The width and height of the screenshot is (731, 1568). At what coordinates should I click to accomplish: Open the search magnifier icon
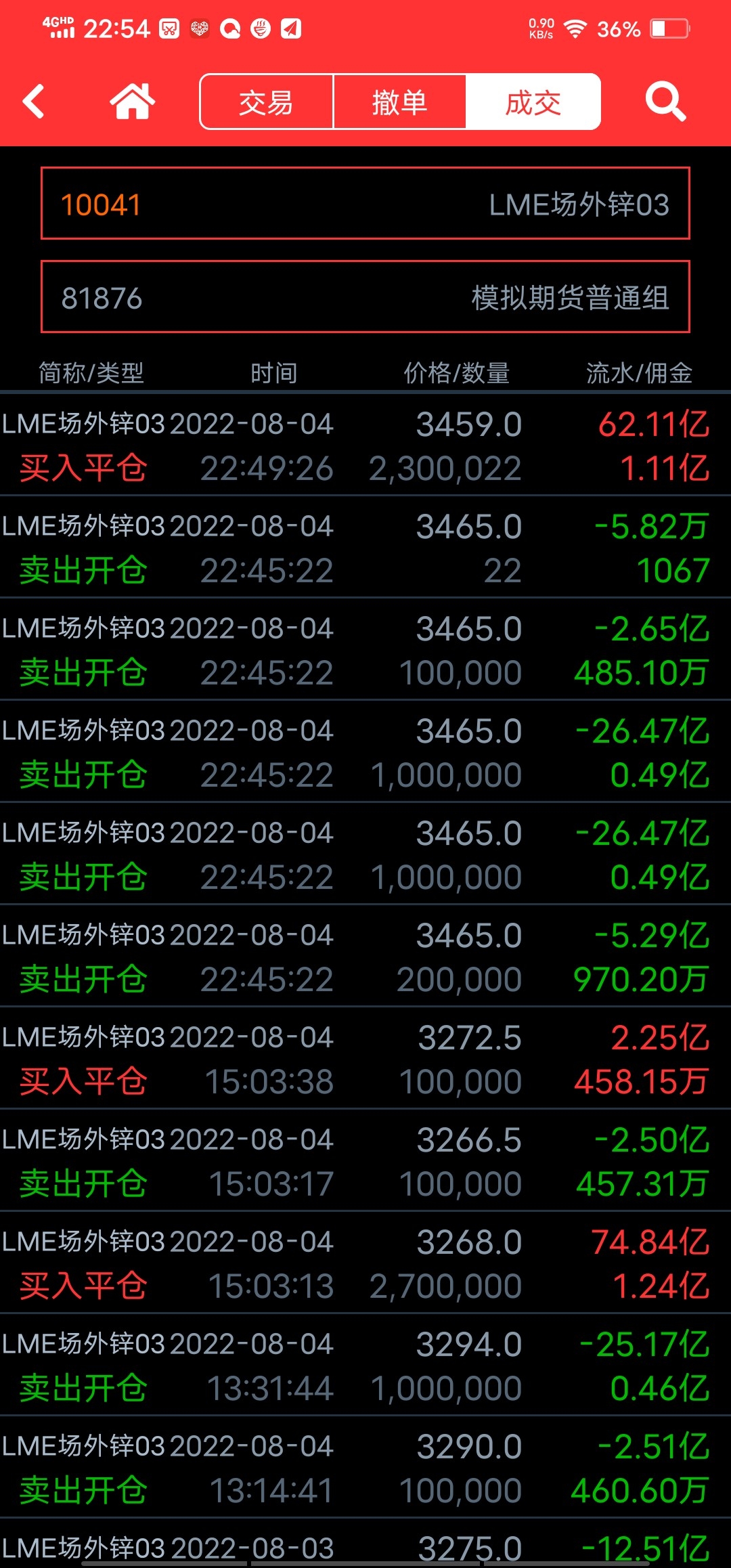pos(666,102)
